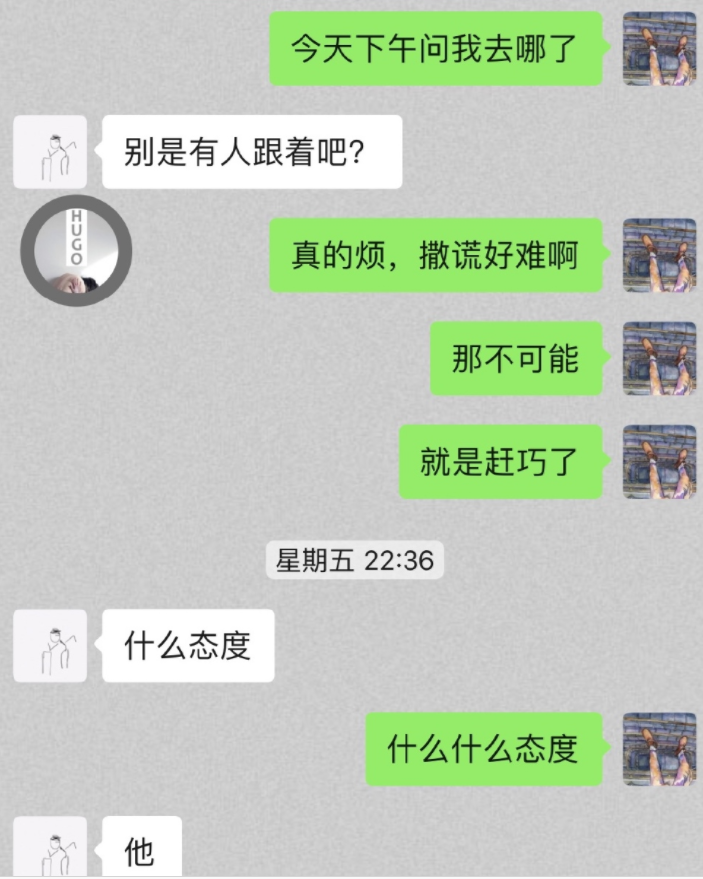Open sender's avatar beside 今天下午问我去哪了

click(x=659, y=49)
